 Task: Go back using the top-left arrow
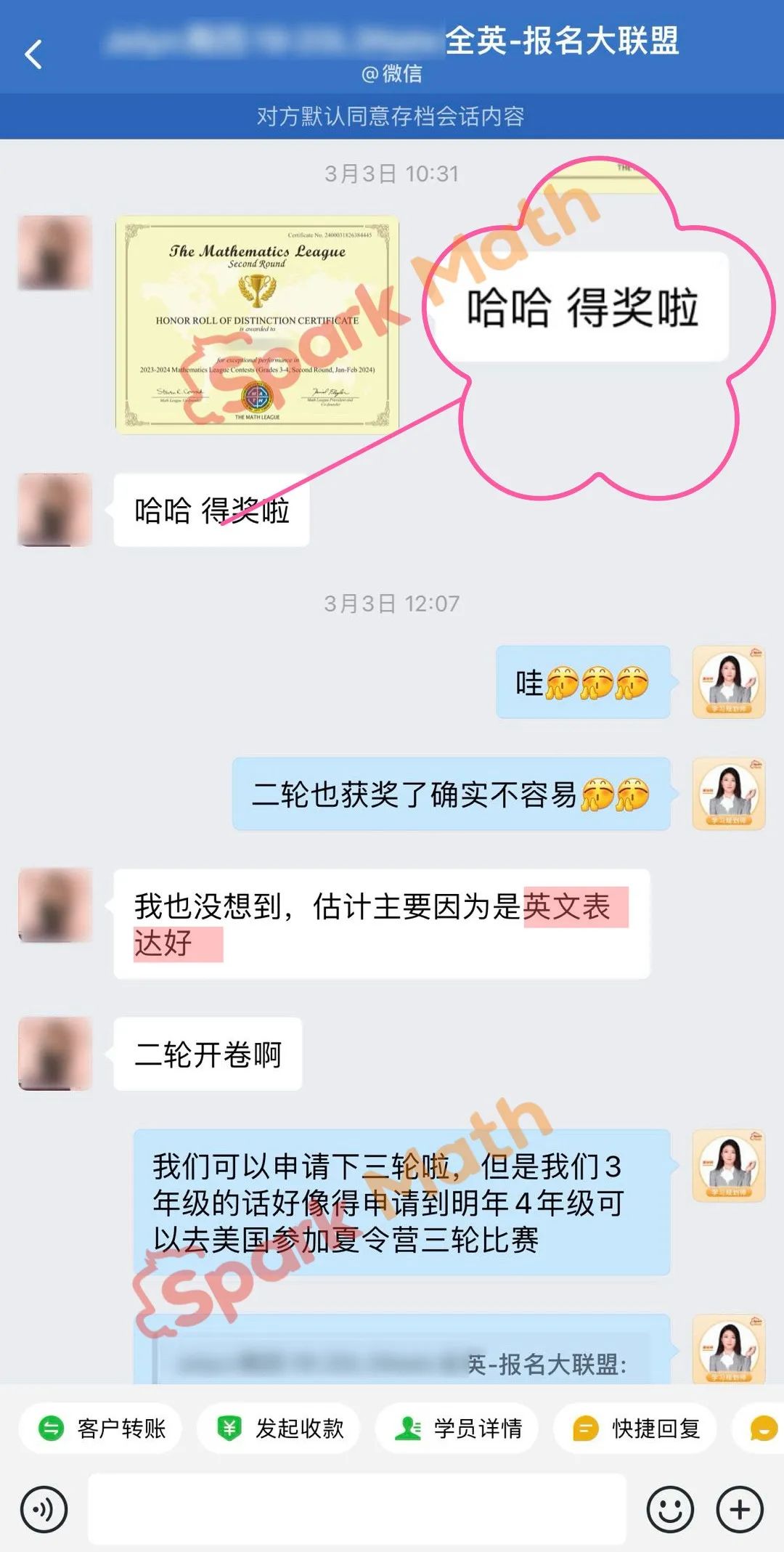tap(33, 54)
